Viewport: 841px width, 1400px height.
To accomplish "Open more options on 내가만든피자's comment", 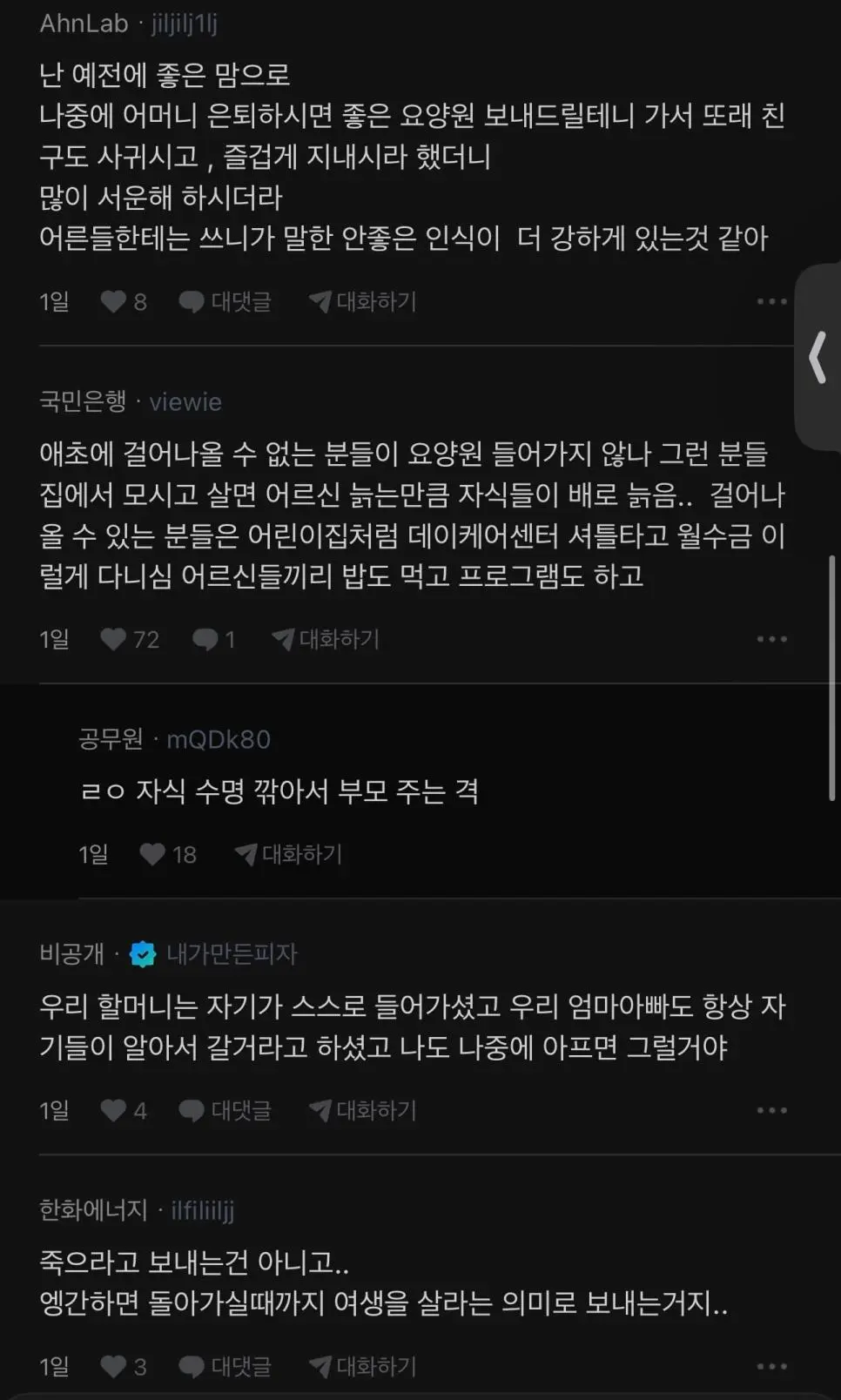I will [x=771, y=1110].
